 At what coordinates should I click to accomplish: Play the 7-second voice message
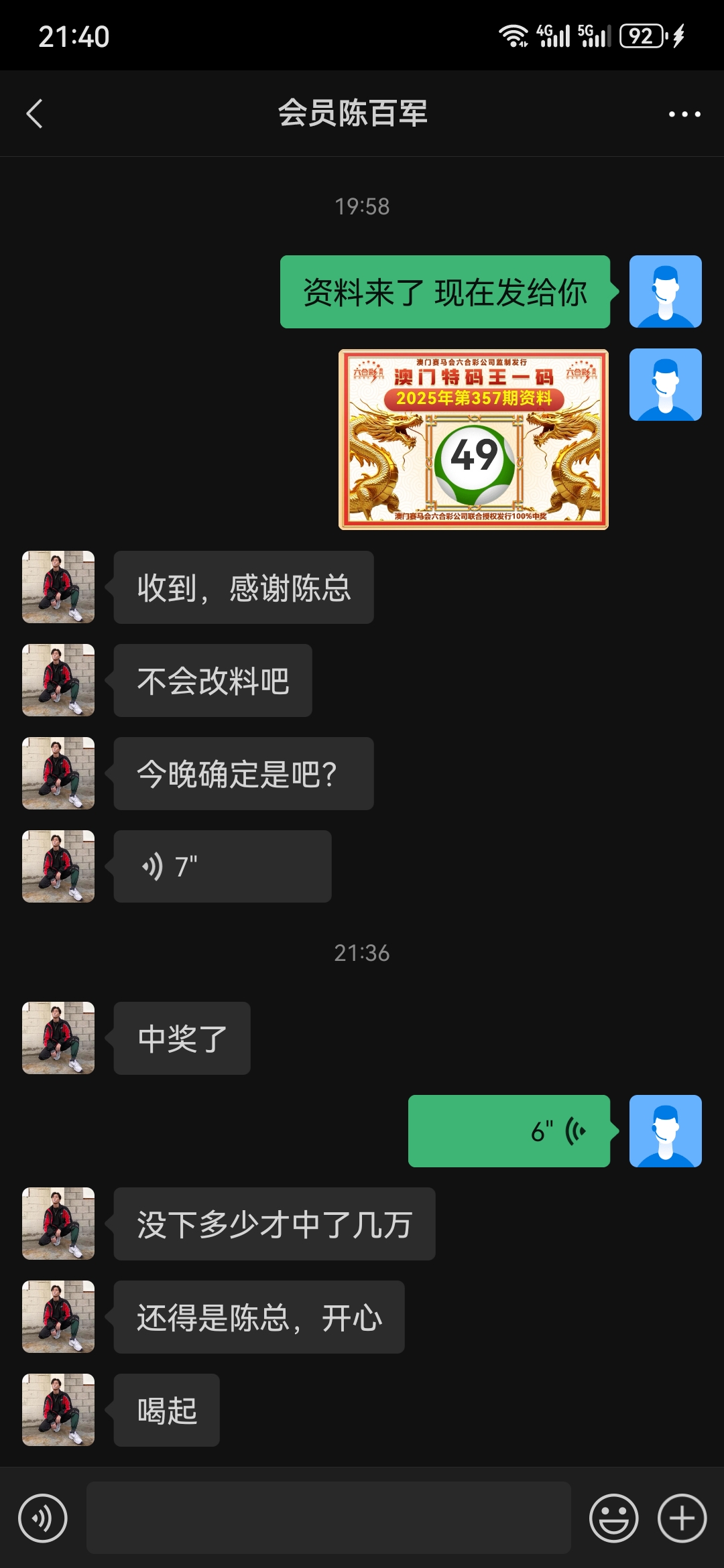pyautogui.click(x=222, y=866)
